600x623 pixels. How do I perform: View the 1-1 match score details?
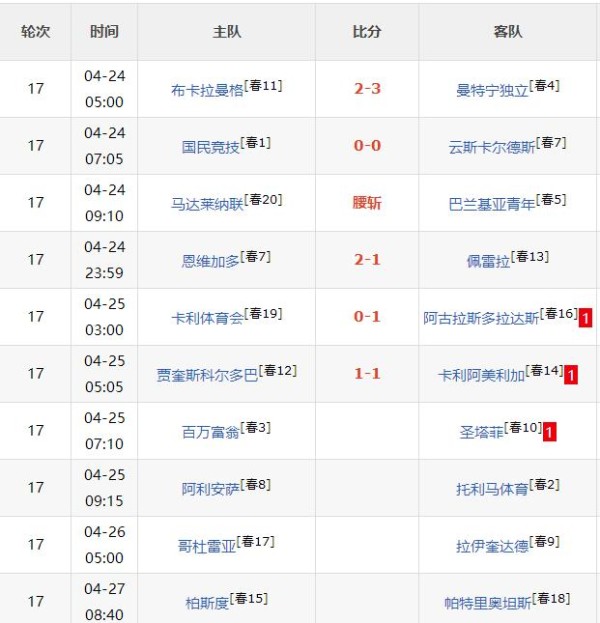[367, 374]
